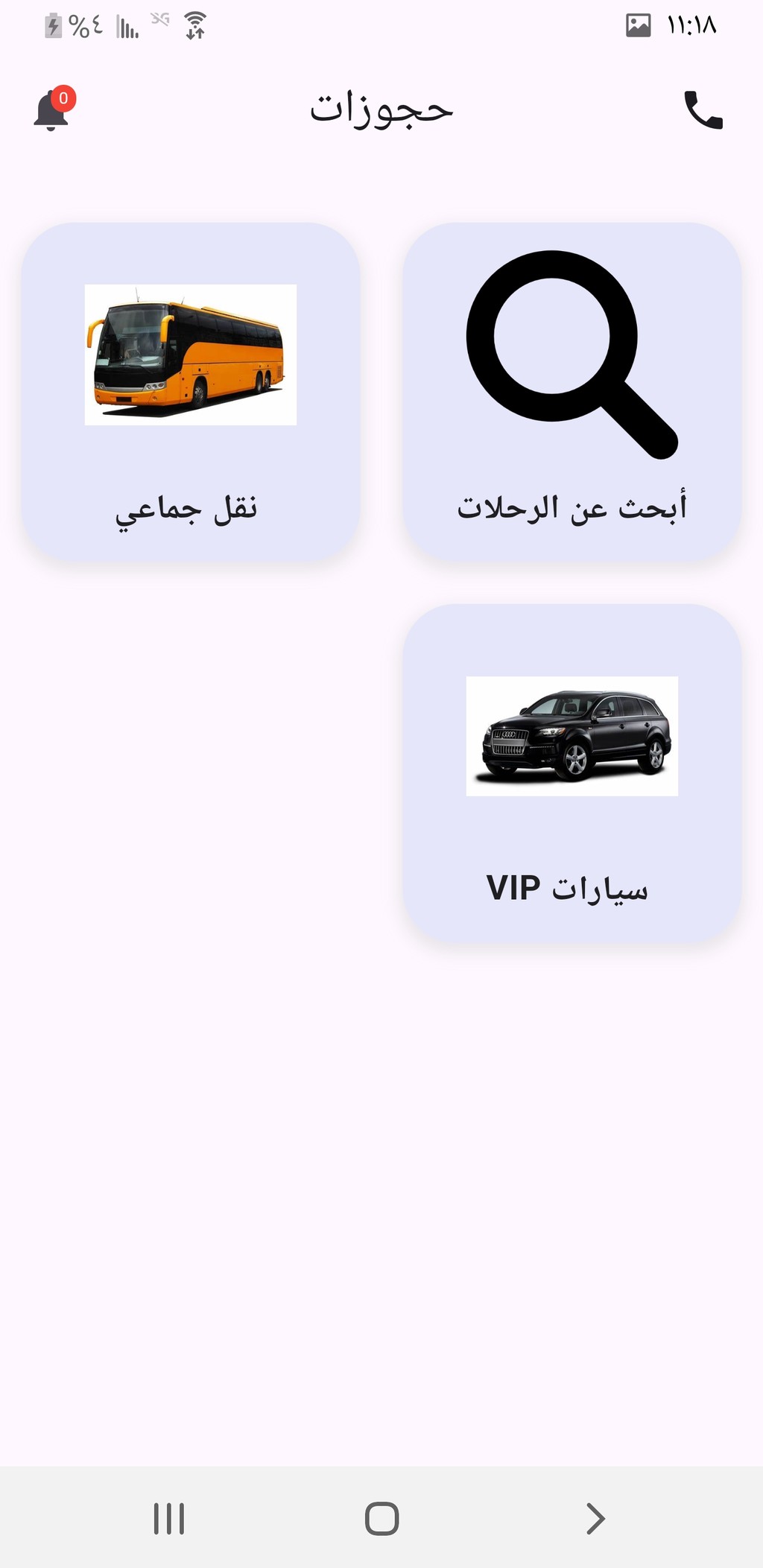
Task: Select the سيارات VIP card
Action: [572, 773]
